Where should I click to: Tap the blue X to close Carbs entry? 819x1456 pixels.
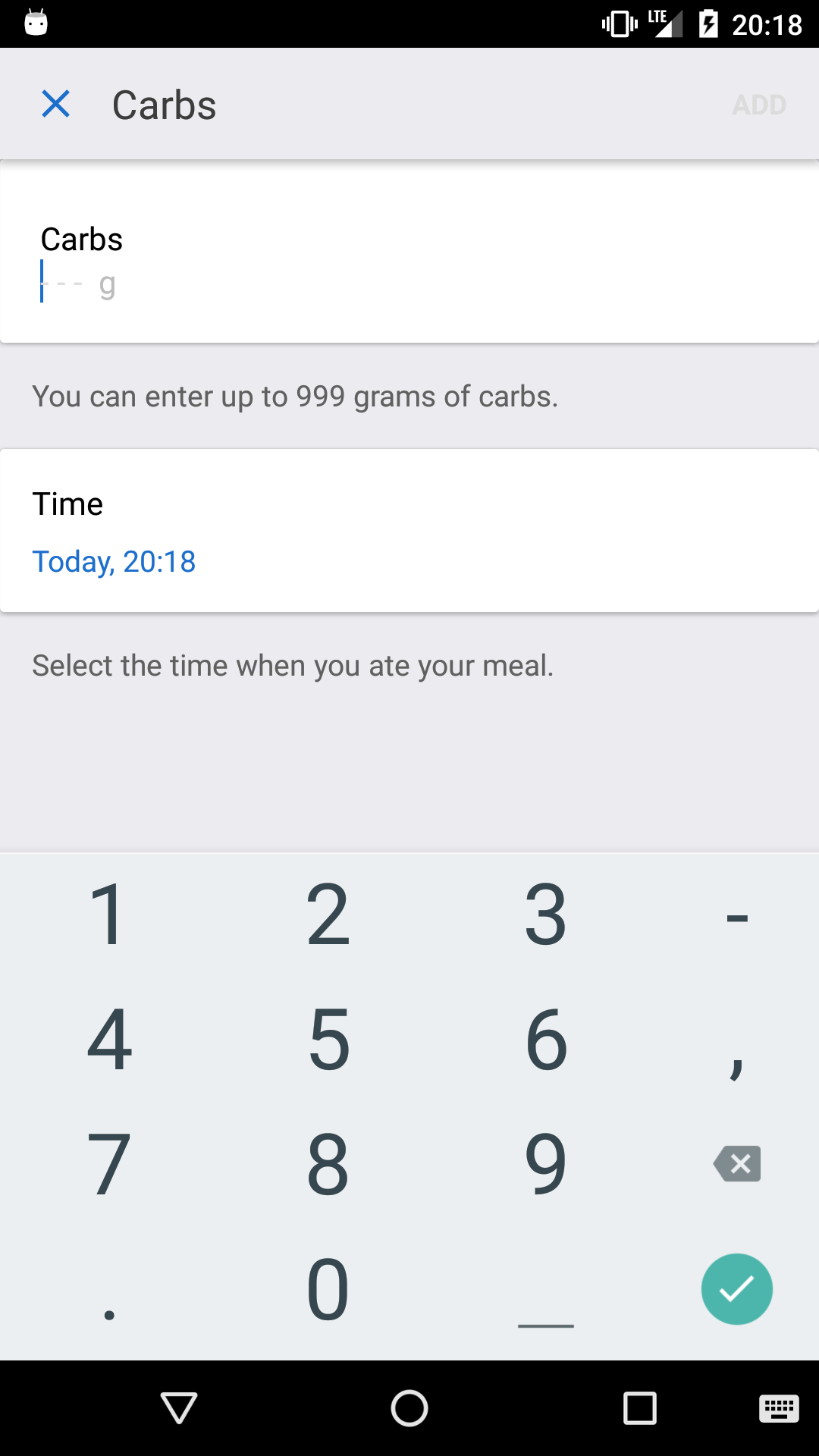tap(55, 104)
